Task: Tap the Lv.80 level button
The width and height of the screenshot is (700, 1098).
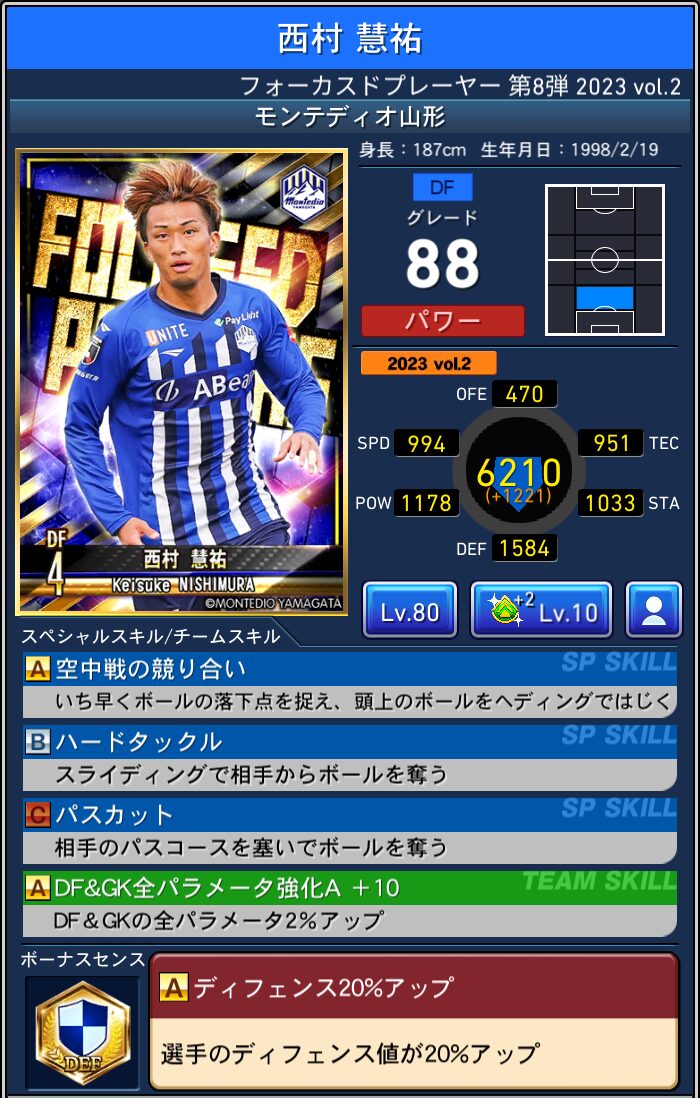Action: (x=409, y=610)
